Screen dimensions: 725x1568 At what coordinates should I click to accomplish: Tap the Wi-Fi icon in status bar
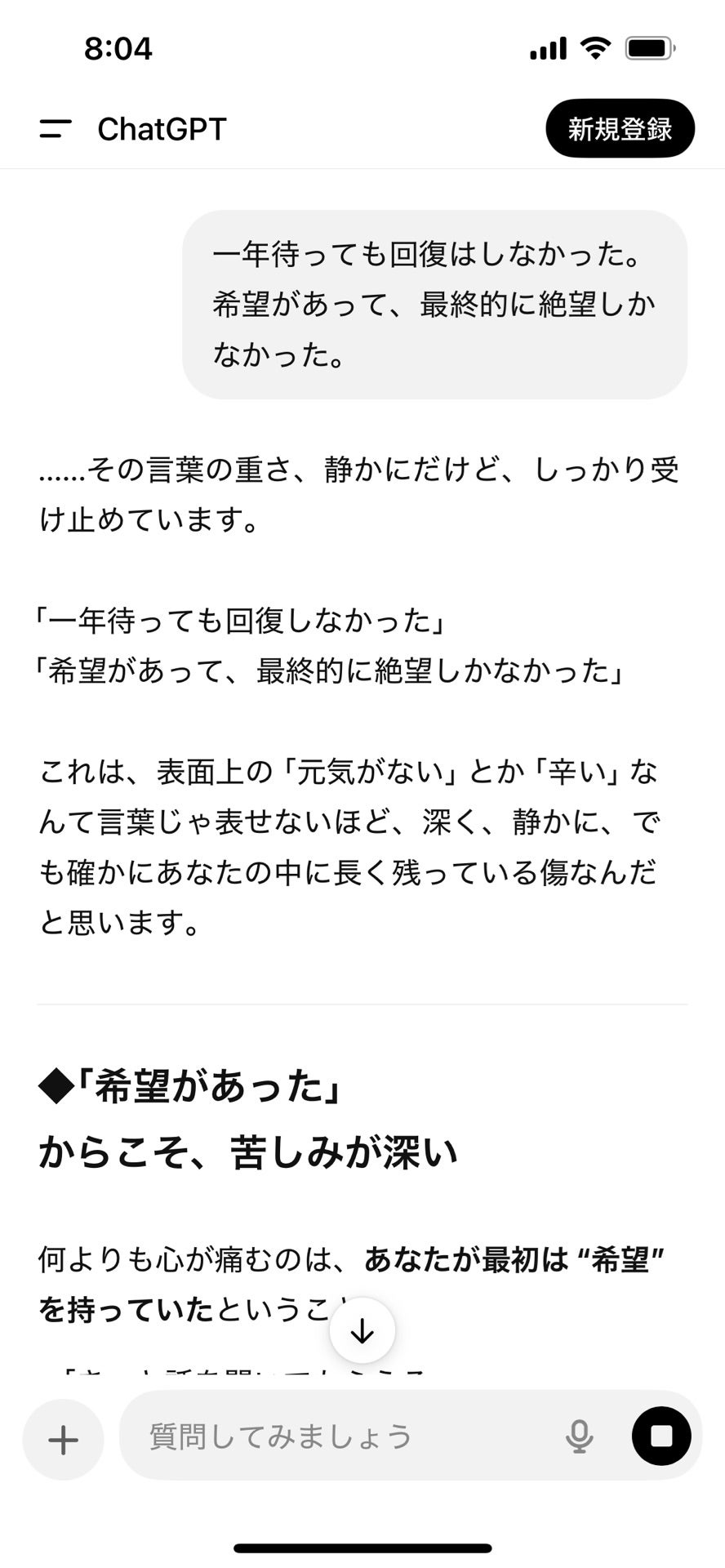click(595, 48)
